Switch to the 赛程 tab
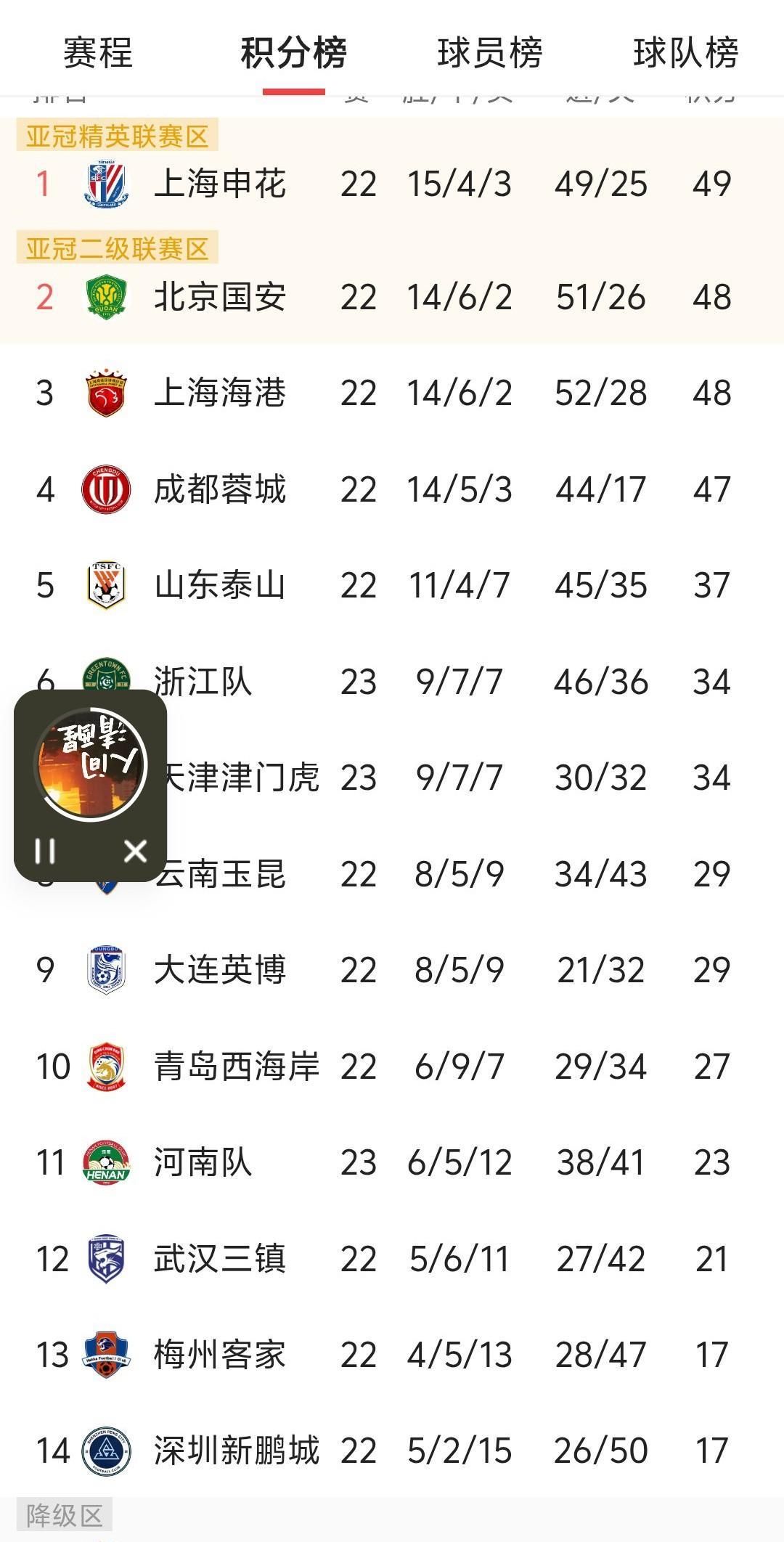The image size is (784, 1542). [x=98, y=53]
